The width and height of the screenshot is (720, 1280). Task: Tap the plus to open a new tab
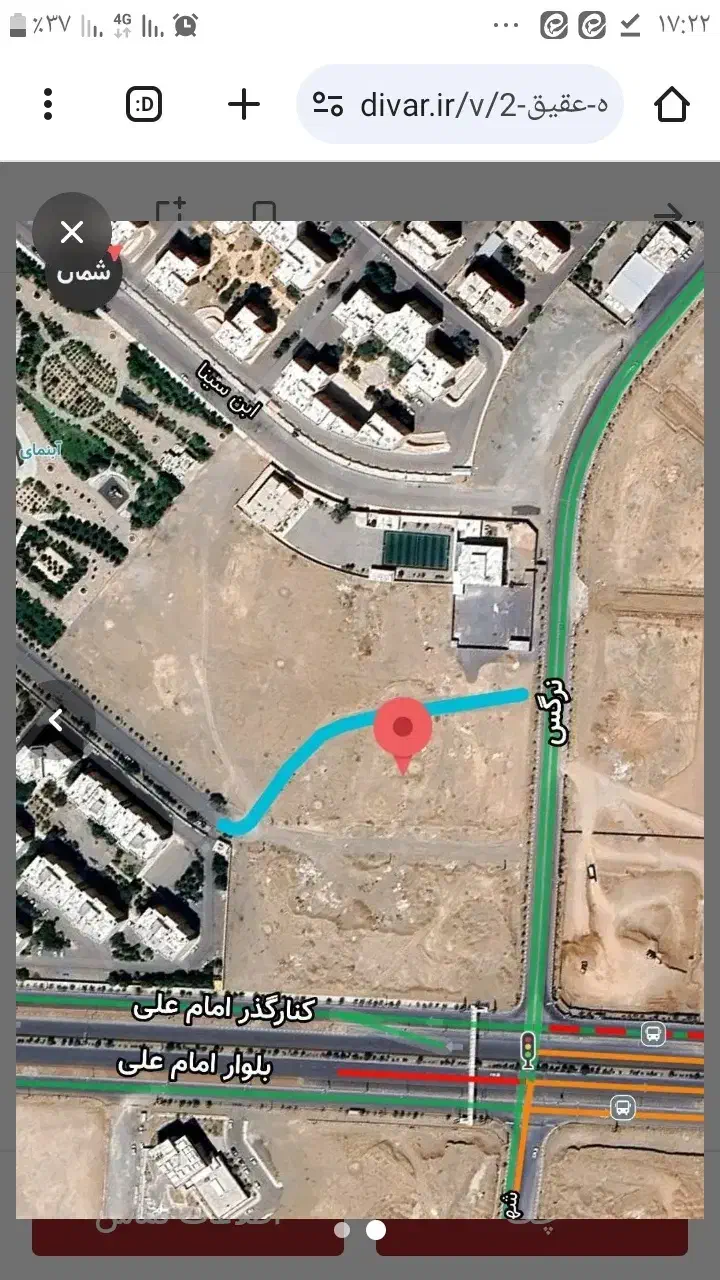click(x=244, y=103)
